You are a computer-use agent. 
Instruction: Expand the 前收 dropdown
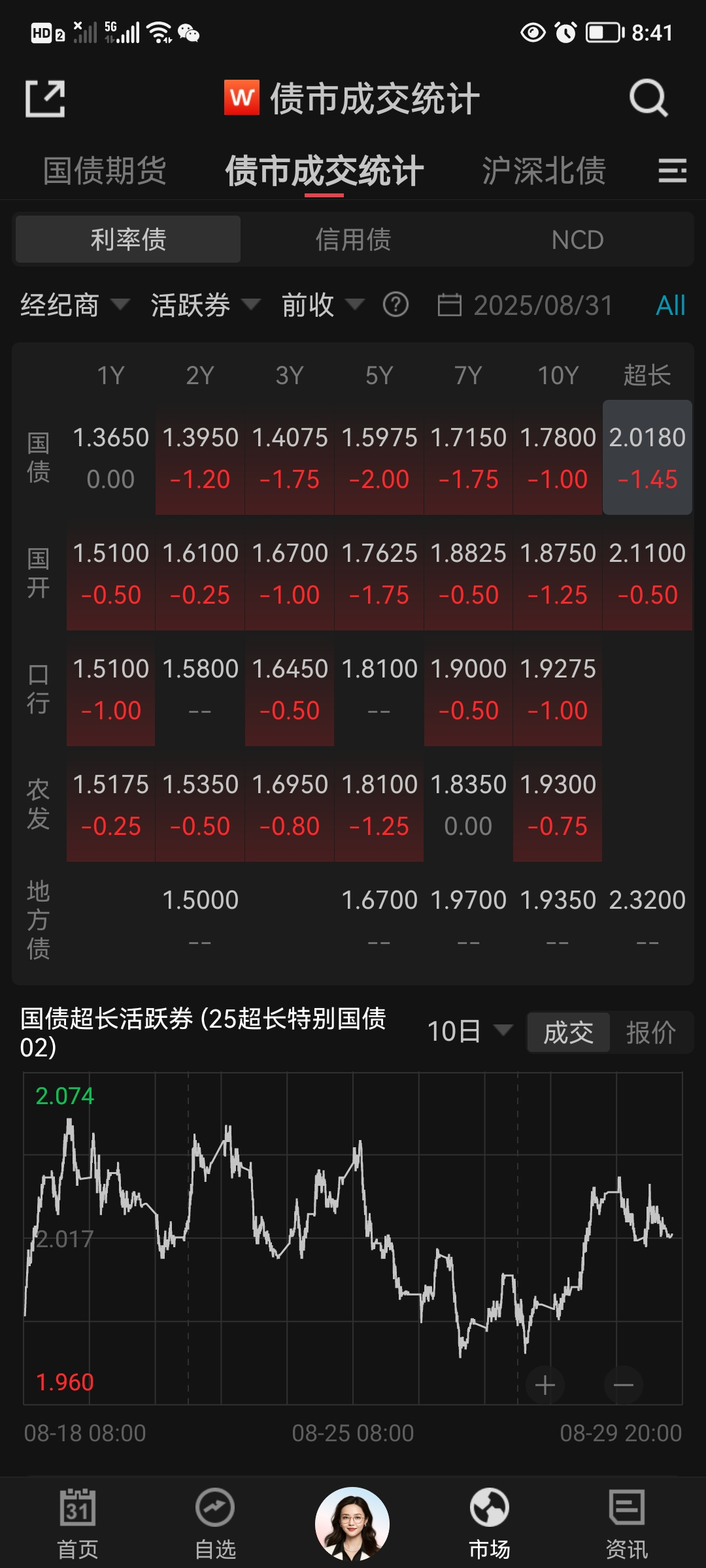322,305
